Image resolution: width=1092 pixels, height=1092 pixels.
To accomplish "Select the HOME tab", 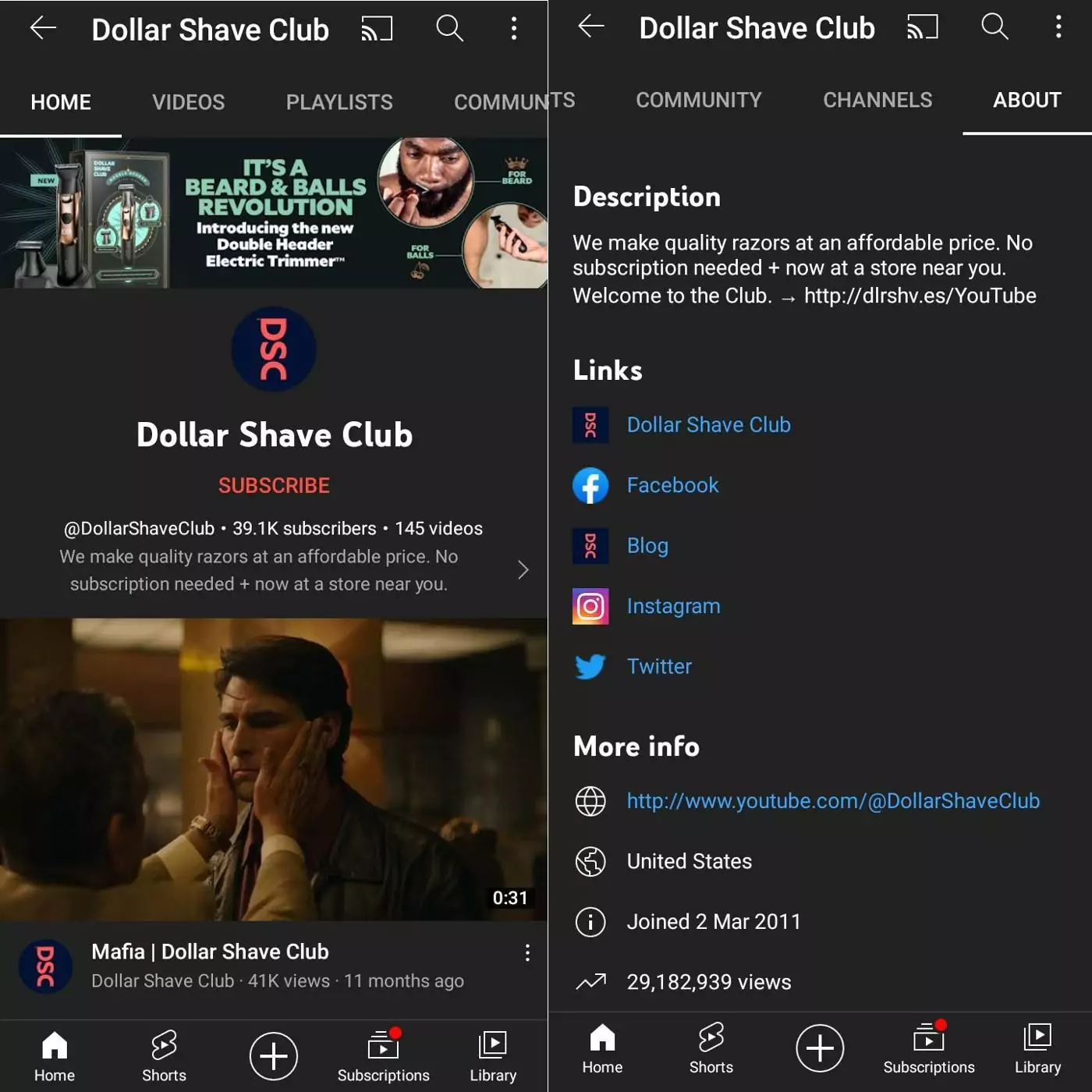I will click(x=61, y=102).
